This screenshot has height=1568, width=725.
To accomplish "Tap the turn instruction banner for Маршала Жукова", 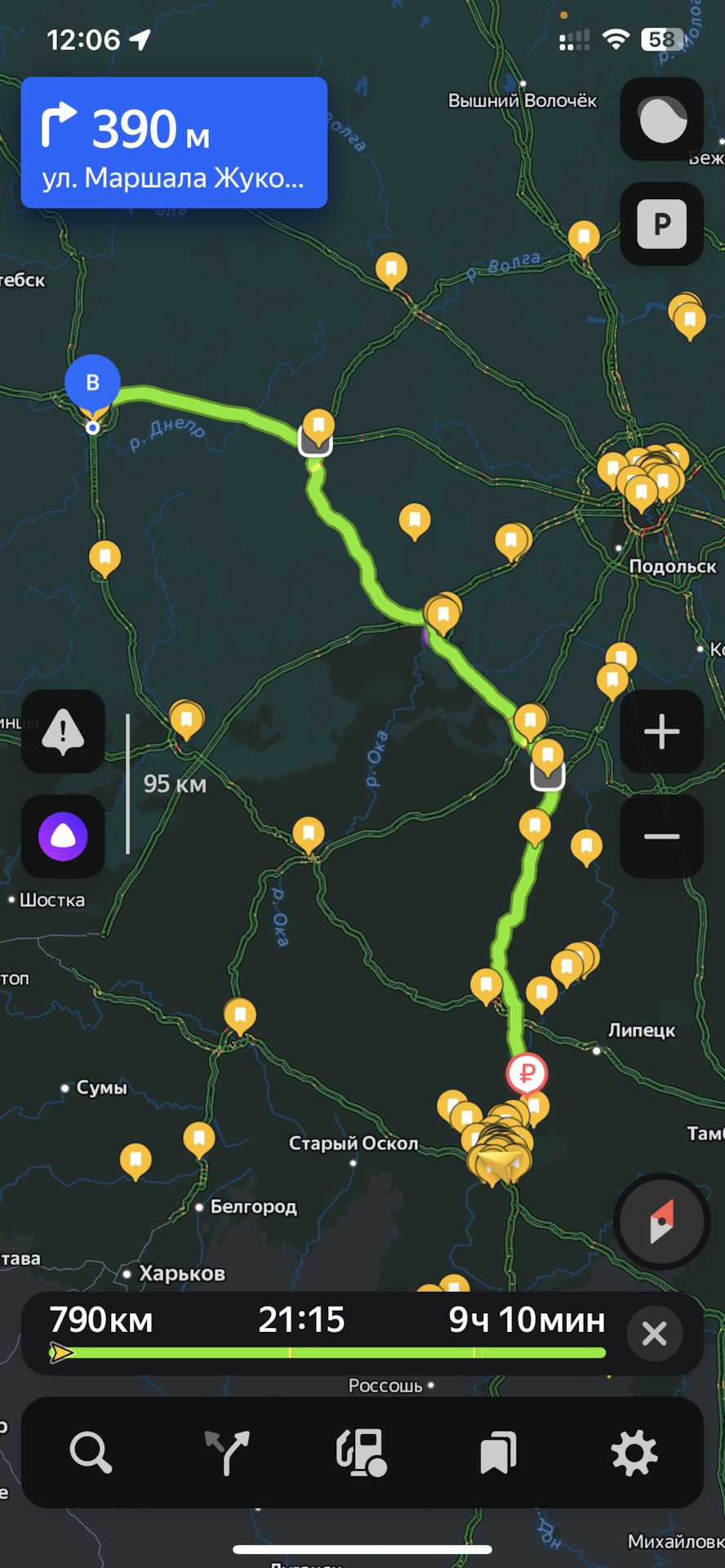I will (x=174, y=143).
